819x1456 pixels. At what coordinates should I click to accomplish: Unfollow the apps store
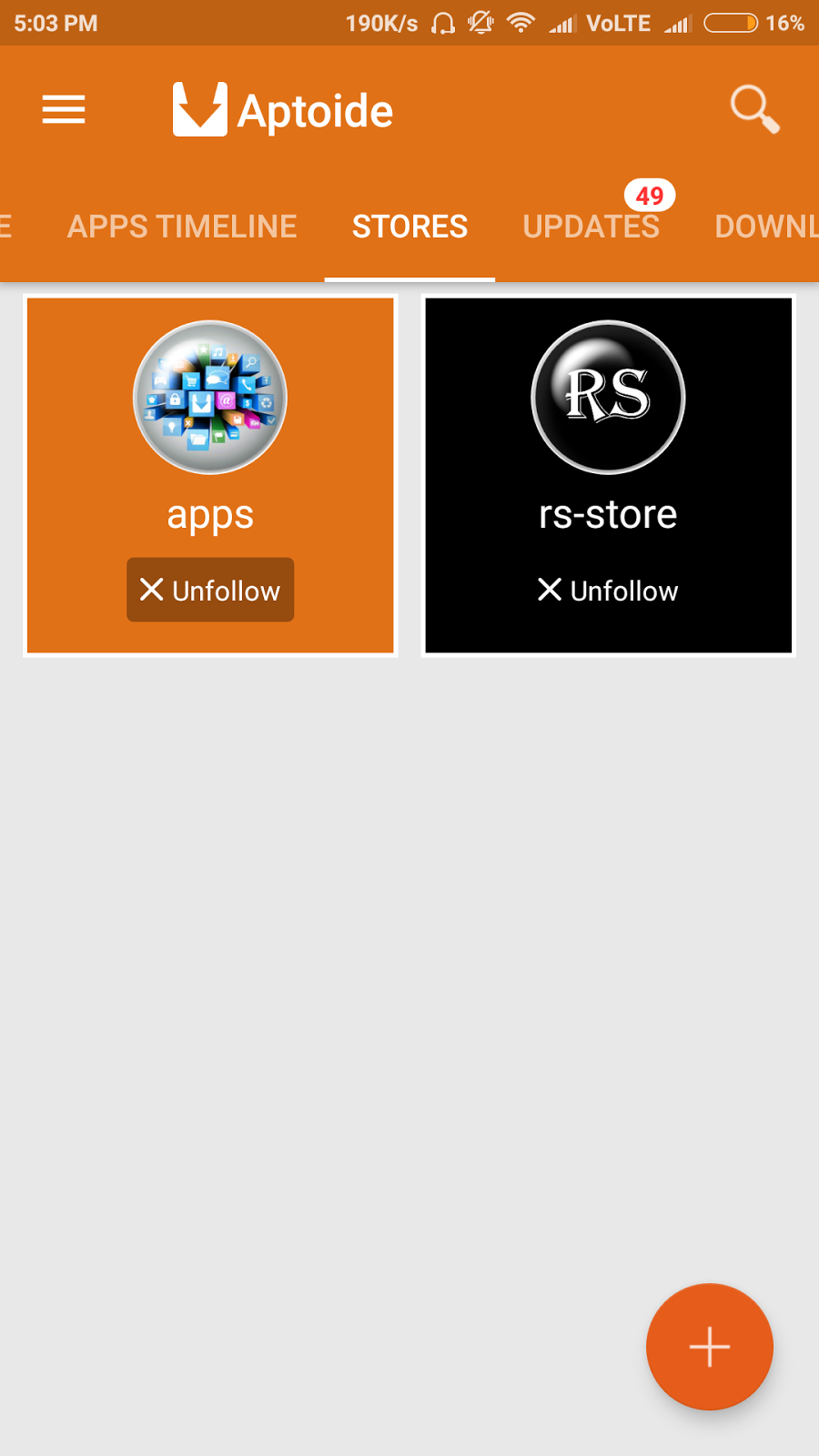[210, 591]
